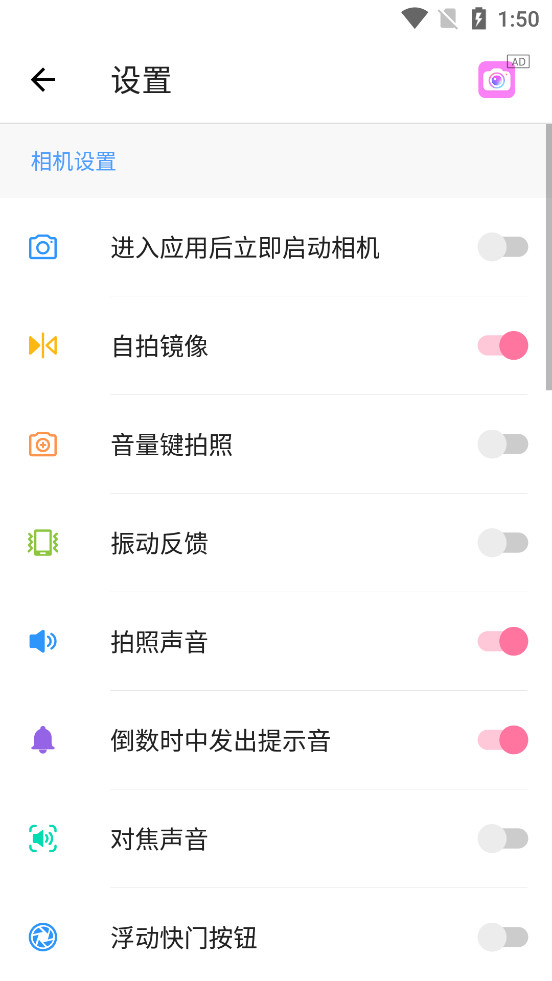Turn off 自拍镜像
Image resolution: width=552 pixels, height=981 pixels.
[x=503, y=345]
